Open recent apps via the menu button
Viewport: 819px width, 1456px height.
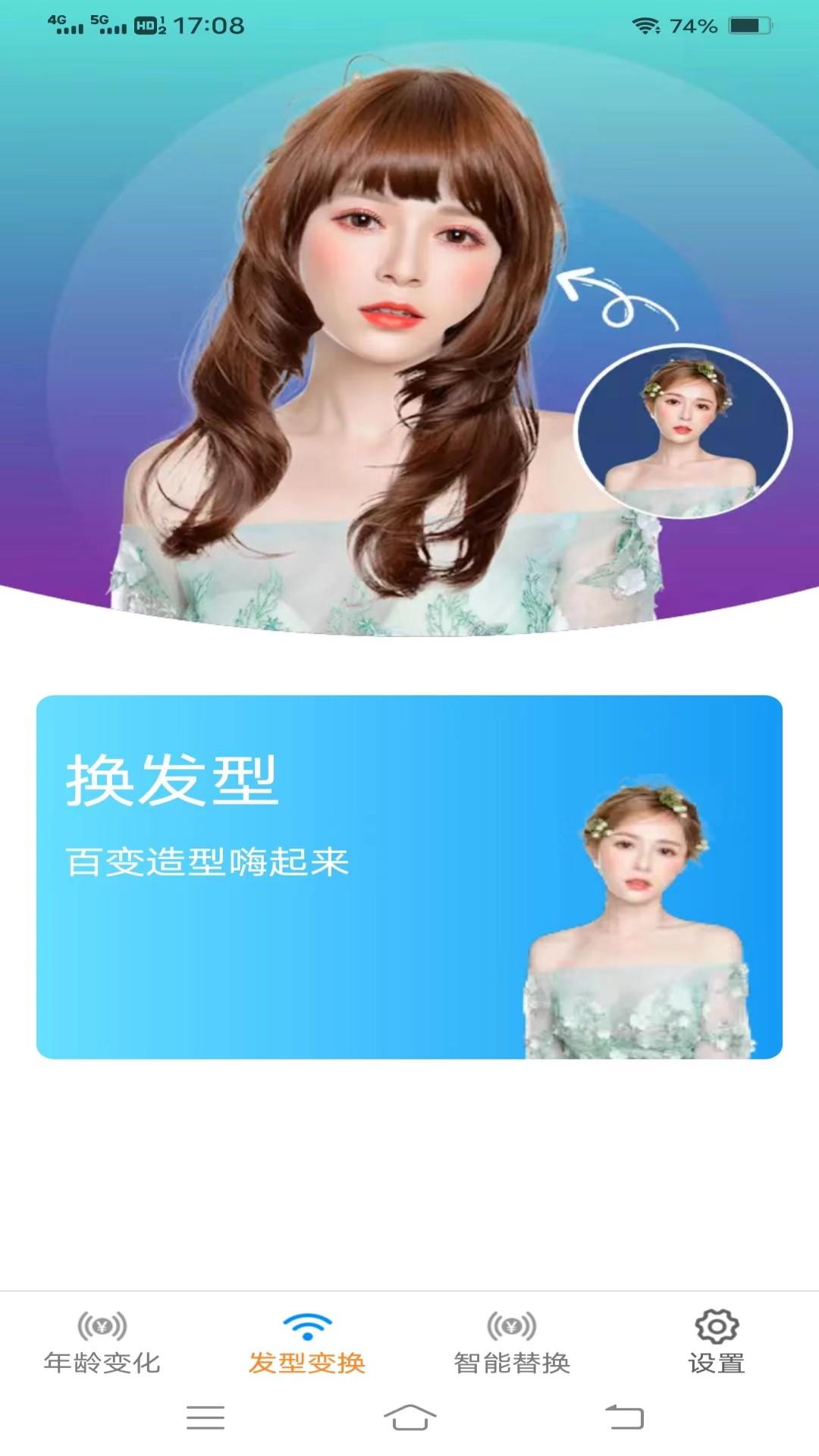pyautogui.click(x=205, y=1418)
